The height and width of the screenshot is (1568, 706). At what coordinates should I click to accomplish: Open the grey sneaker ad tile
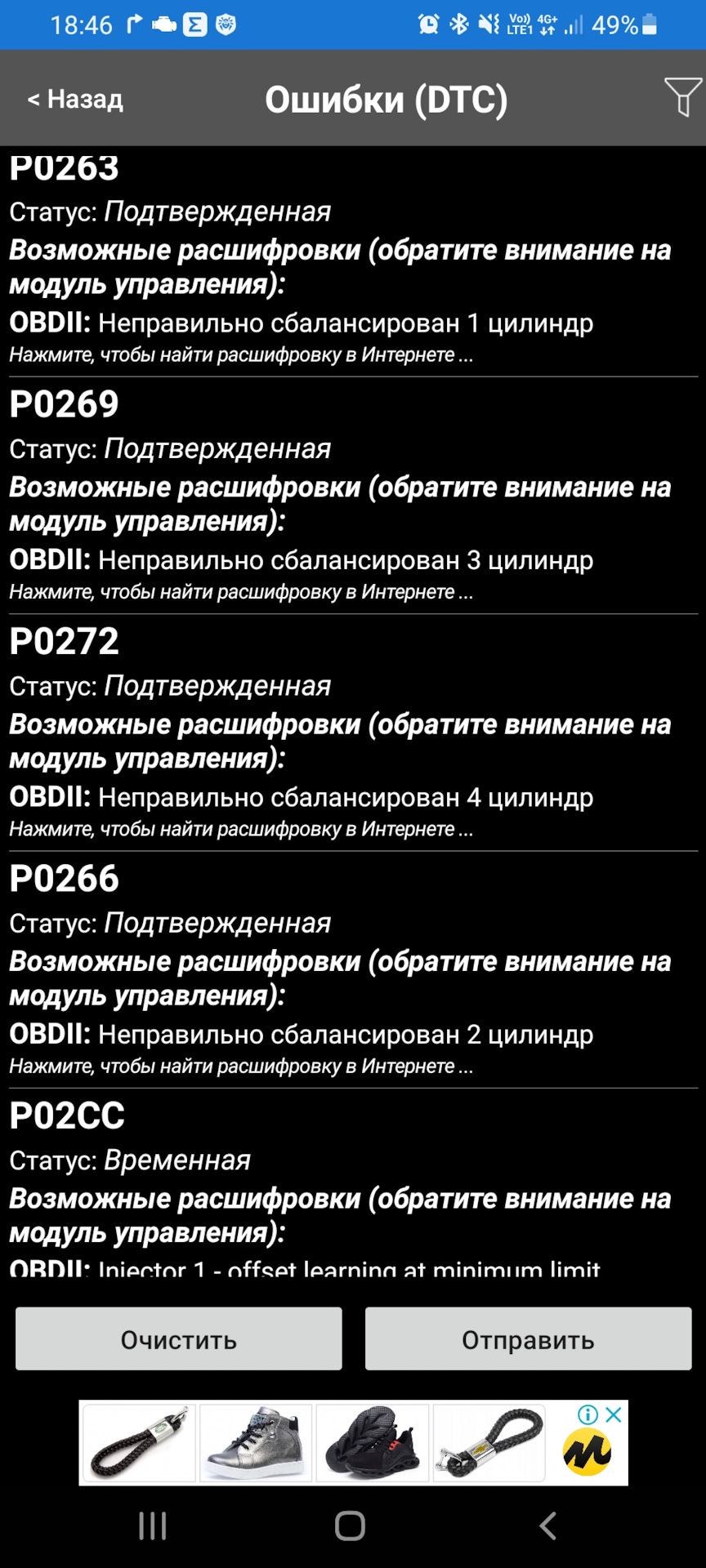pyautogui.click(x=256, y=1443)
